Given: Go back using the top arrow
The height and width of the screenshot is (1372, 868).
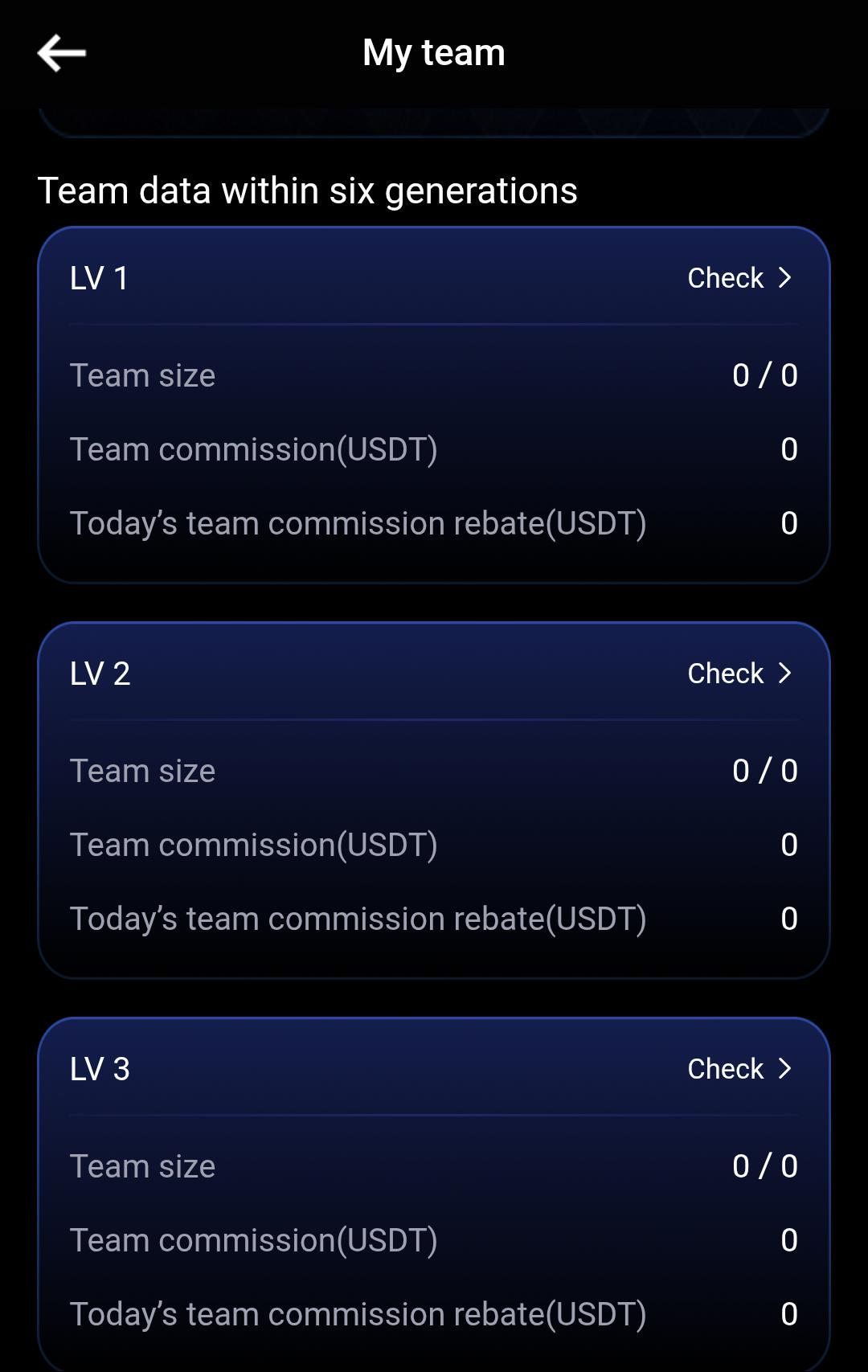Looking at the screenshot, I should click(61, 53).
